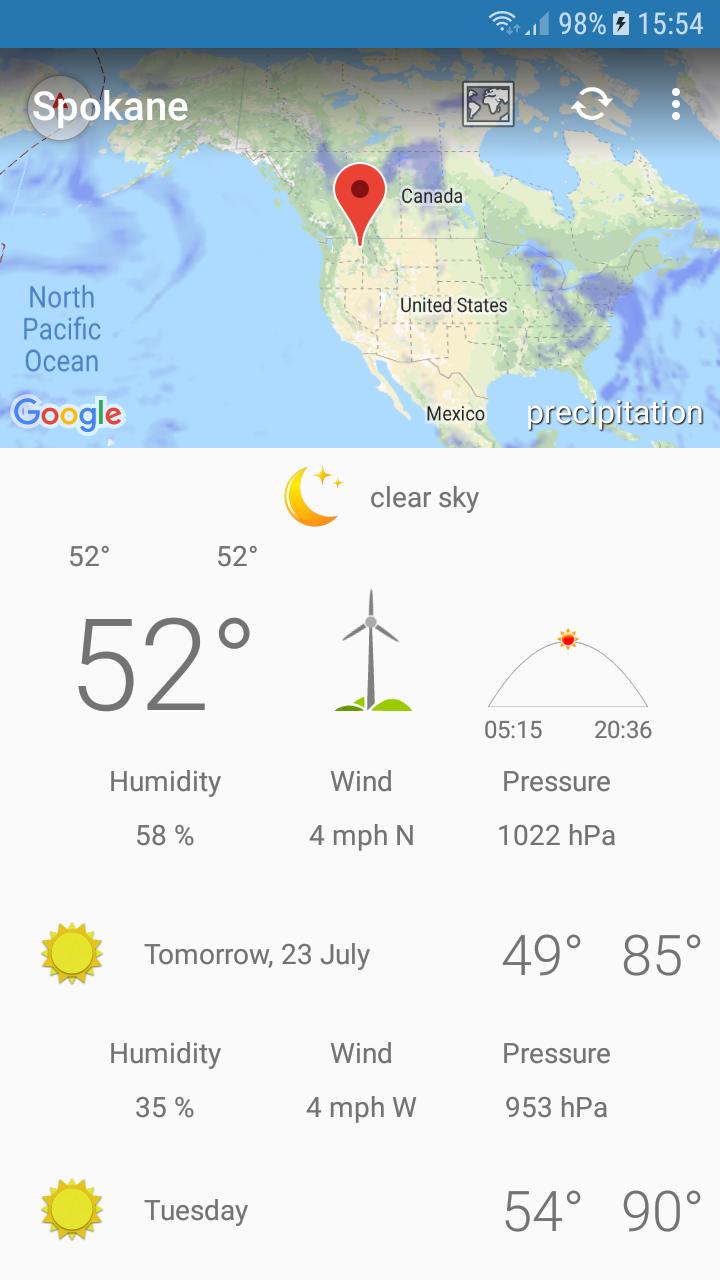Expand Tomorrow's forecast row

click(360, 952)
